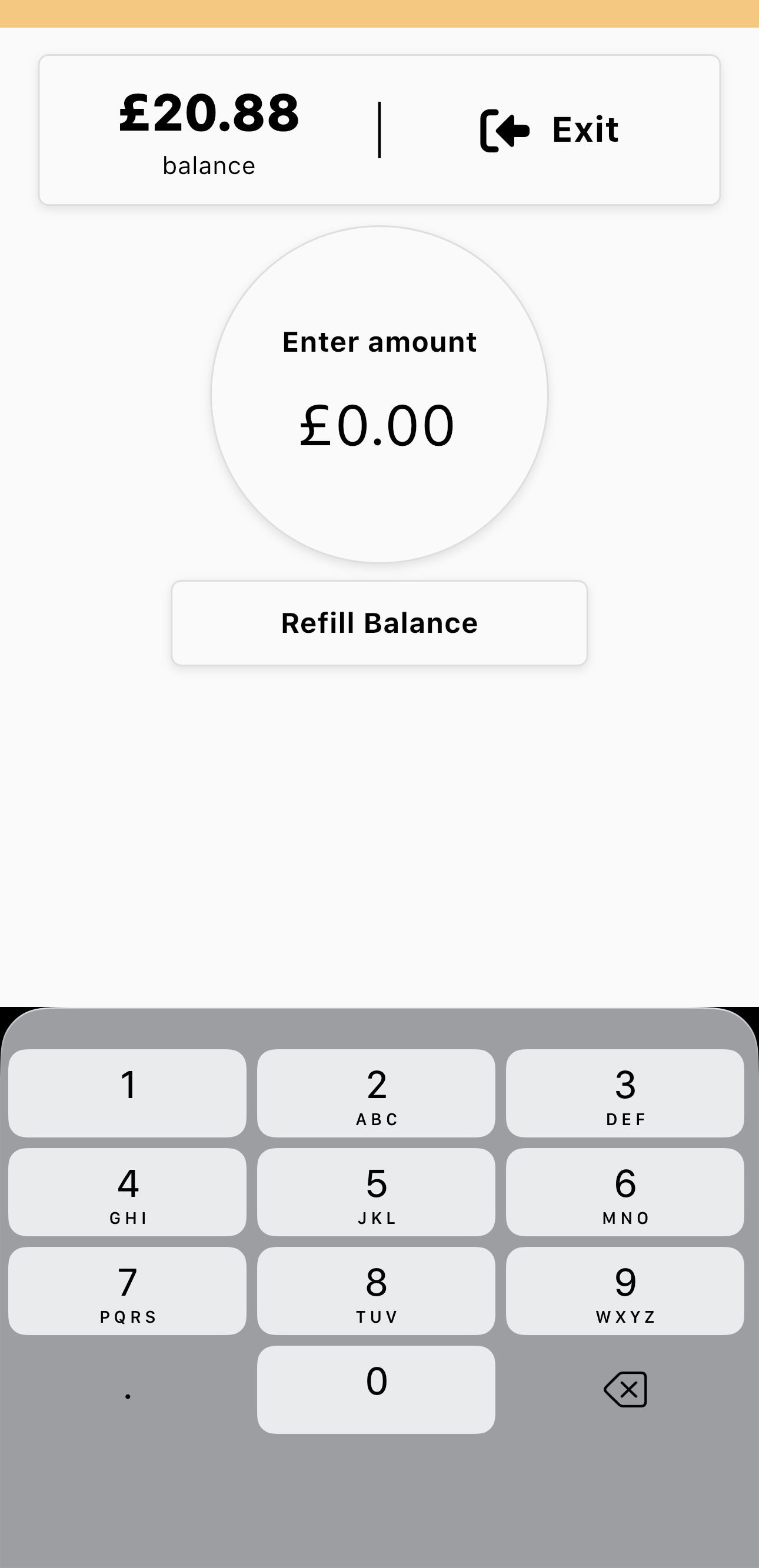Image resolution: width=759 pixels, height=1568 pixels.
Task: Tap number 8 on the keypad
Action: [x=376, y=1290]
